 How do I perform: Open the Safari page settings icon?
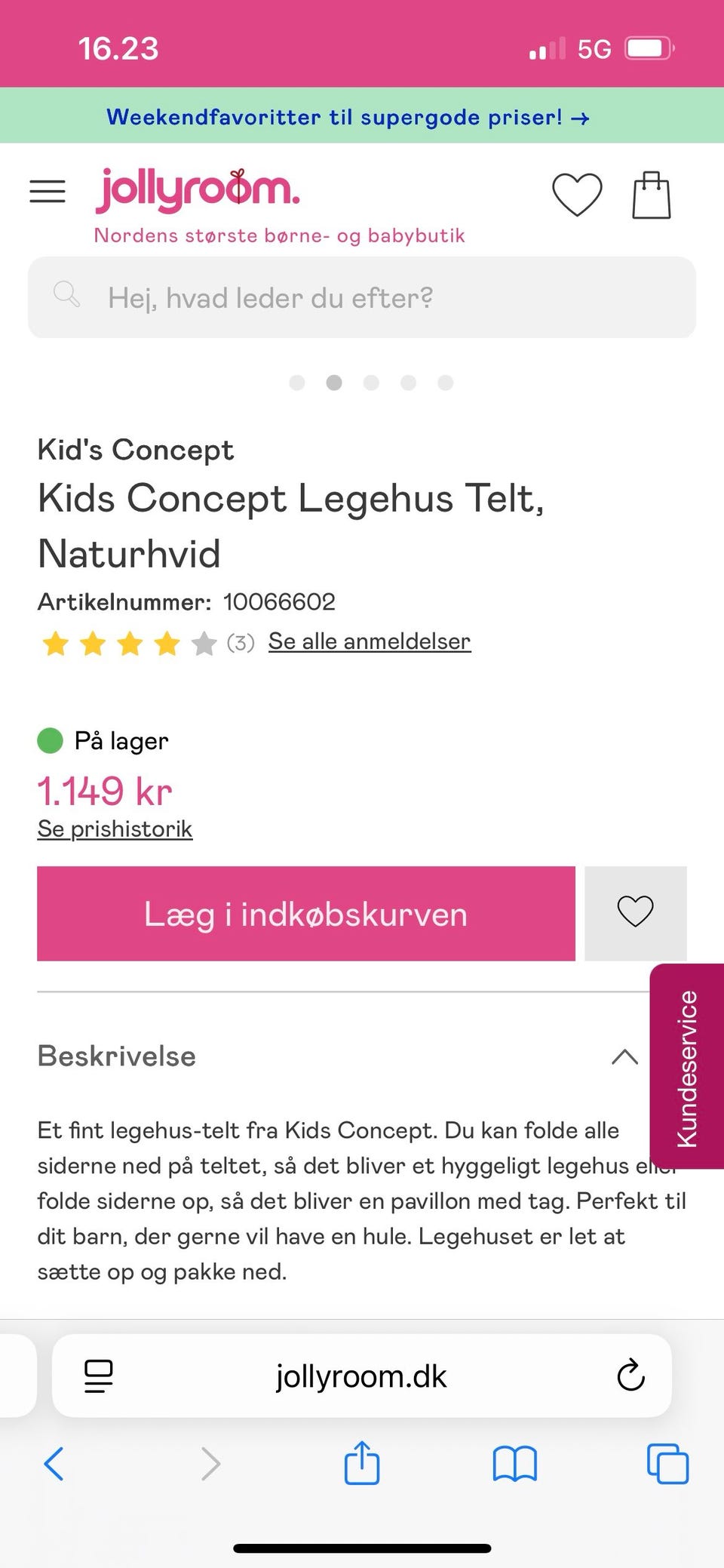(x=98, y=1376)
